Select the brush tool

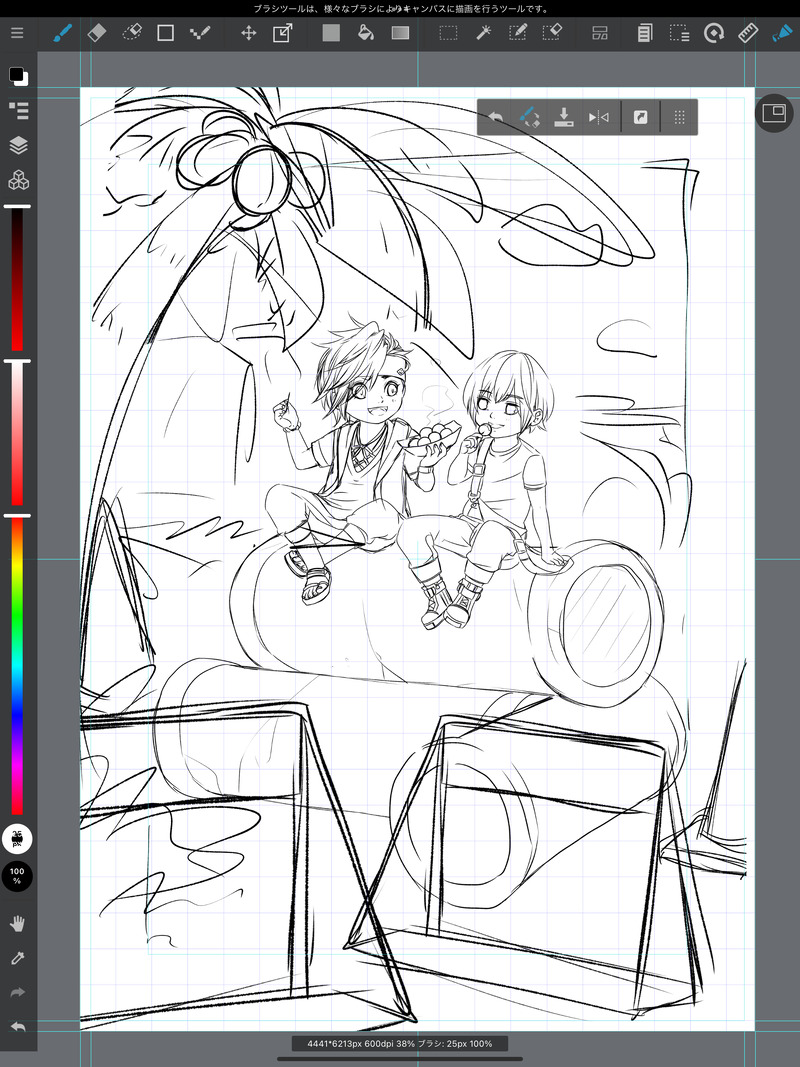pyautogui.click(x=62, y=33)
